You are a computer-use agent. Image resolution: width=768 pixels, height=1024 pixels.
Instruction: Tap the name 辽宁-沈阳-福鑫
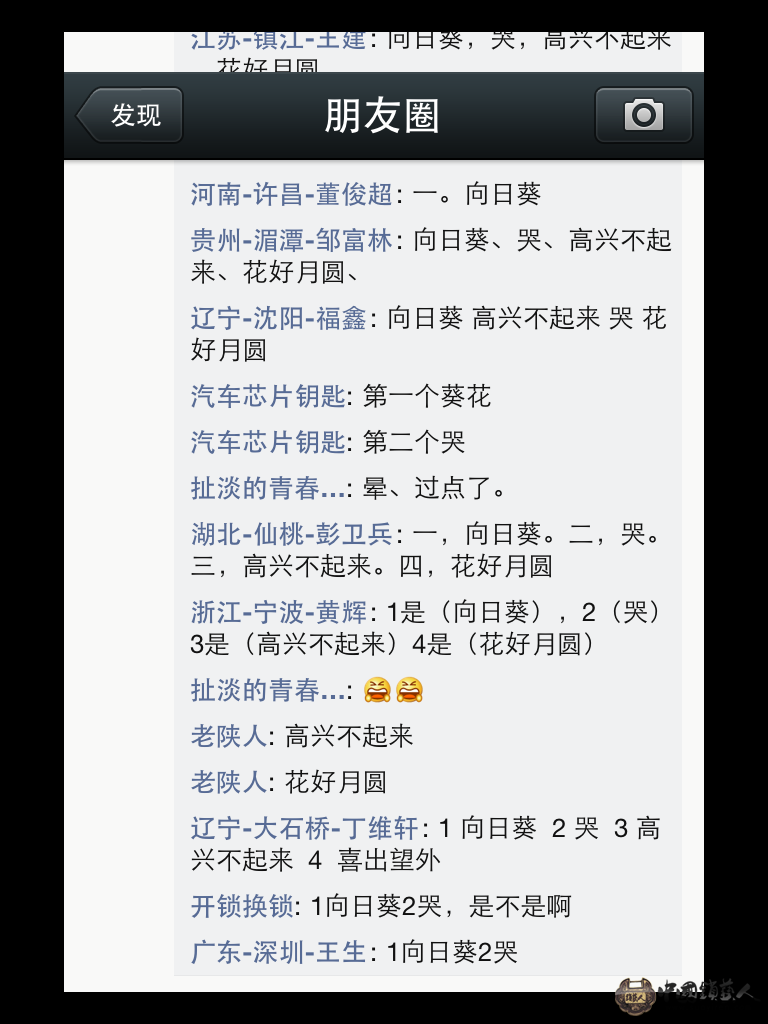[278, 319]
